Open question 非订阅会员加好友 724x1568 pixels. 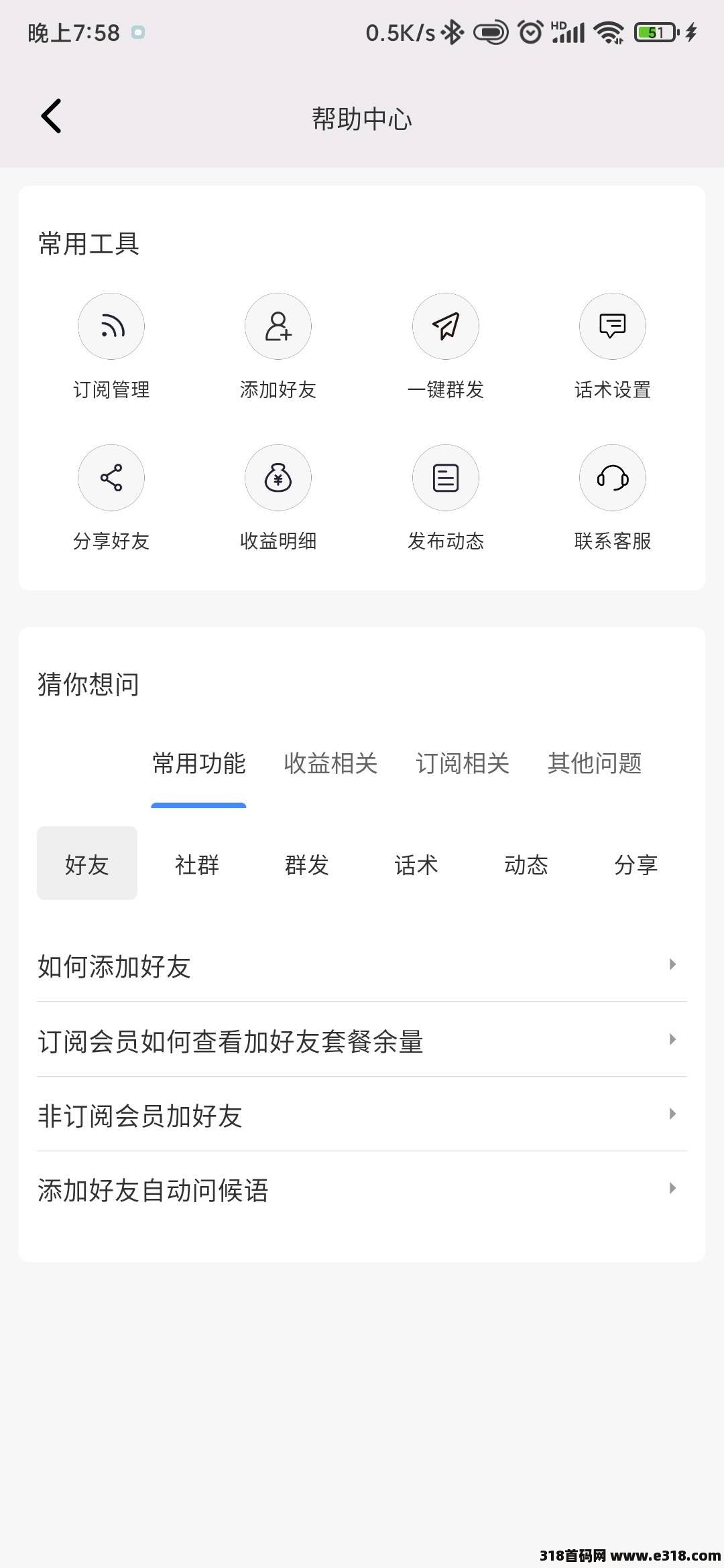click(362, 1114)
